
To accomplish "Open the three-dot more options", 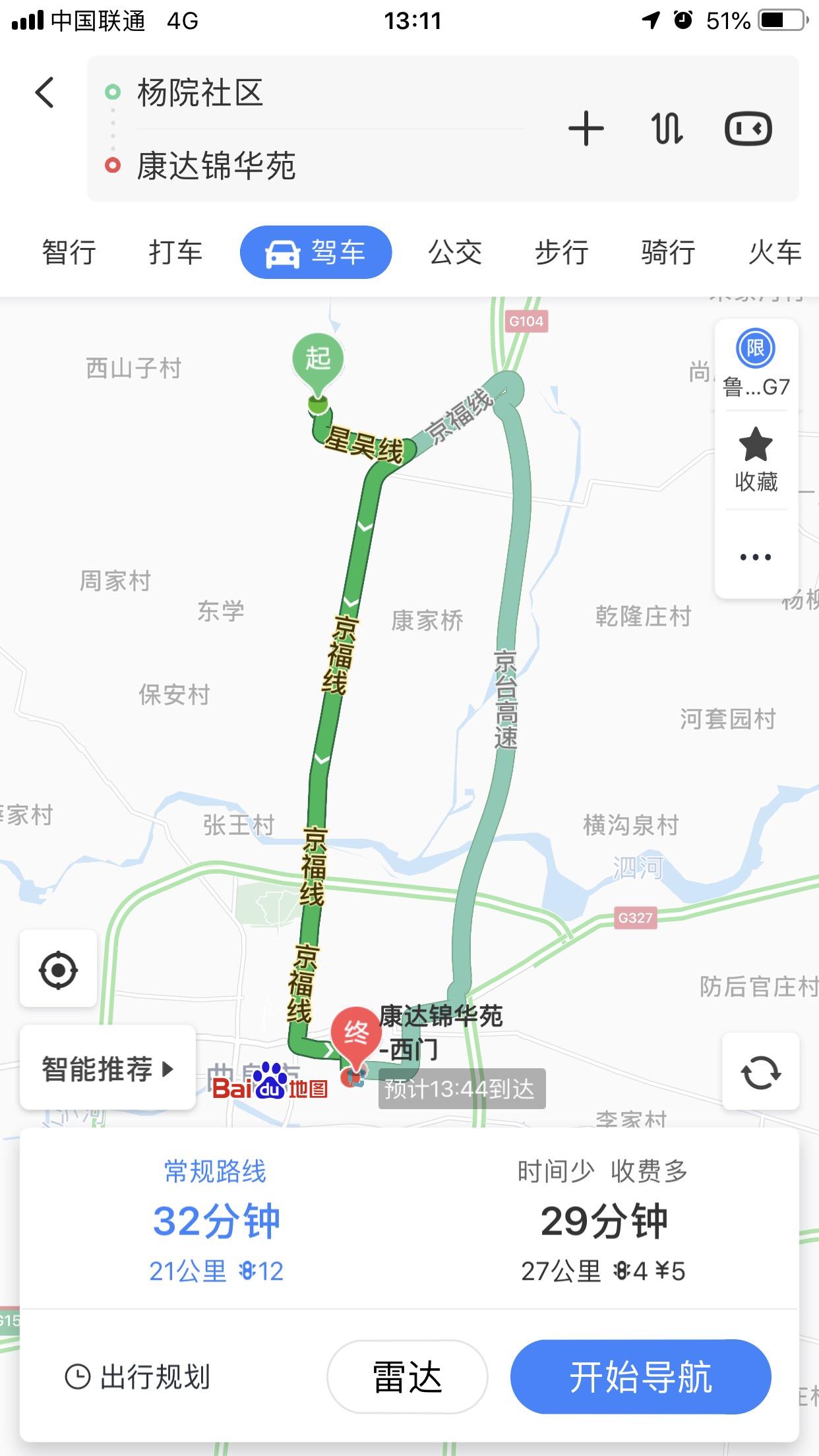I will (x=756, y=557).
